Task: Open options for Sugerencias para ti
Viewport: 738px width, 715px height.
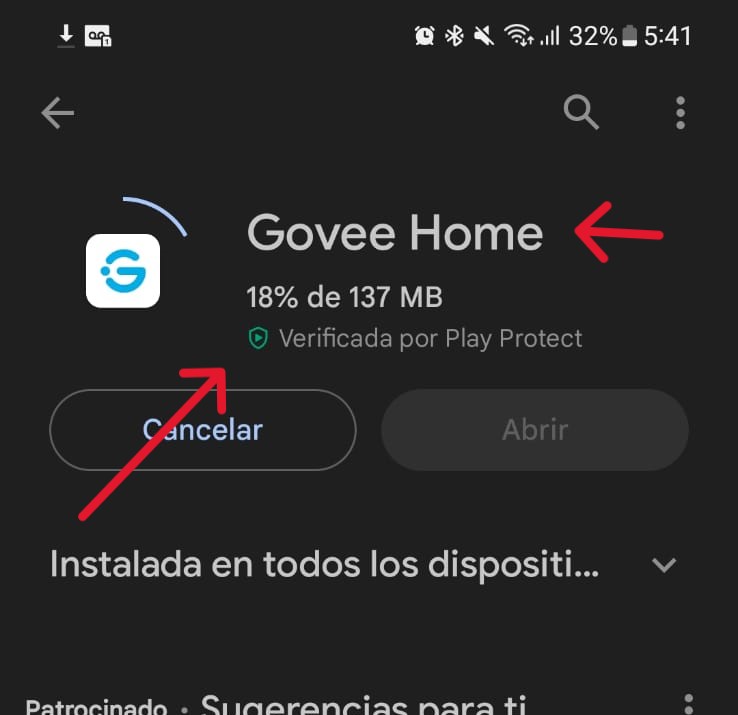Action: tap(688, 704)
